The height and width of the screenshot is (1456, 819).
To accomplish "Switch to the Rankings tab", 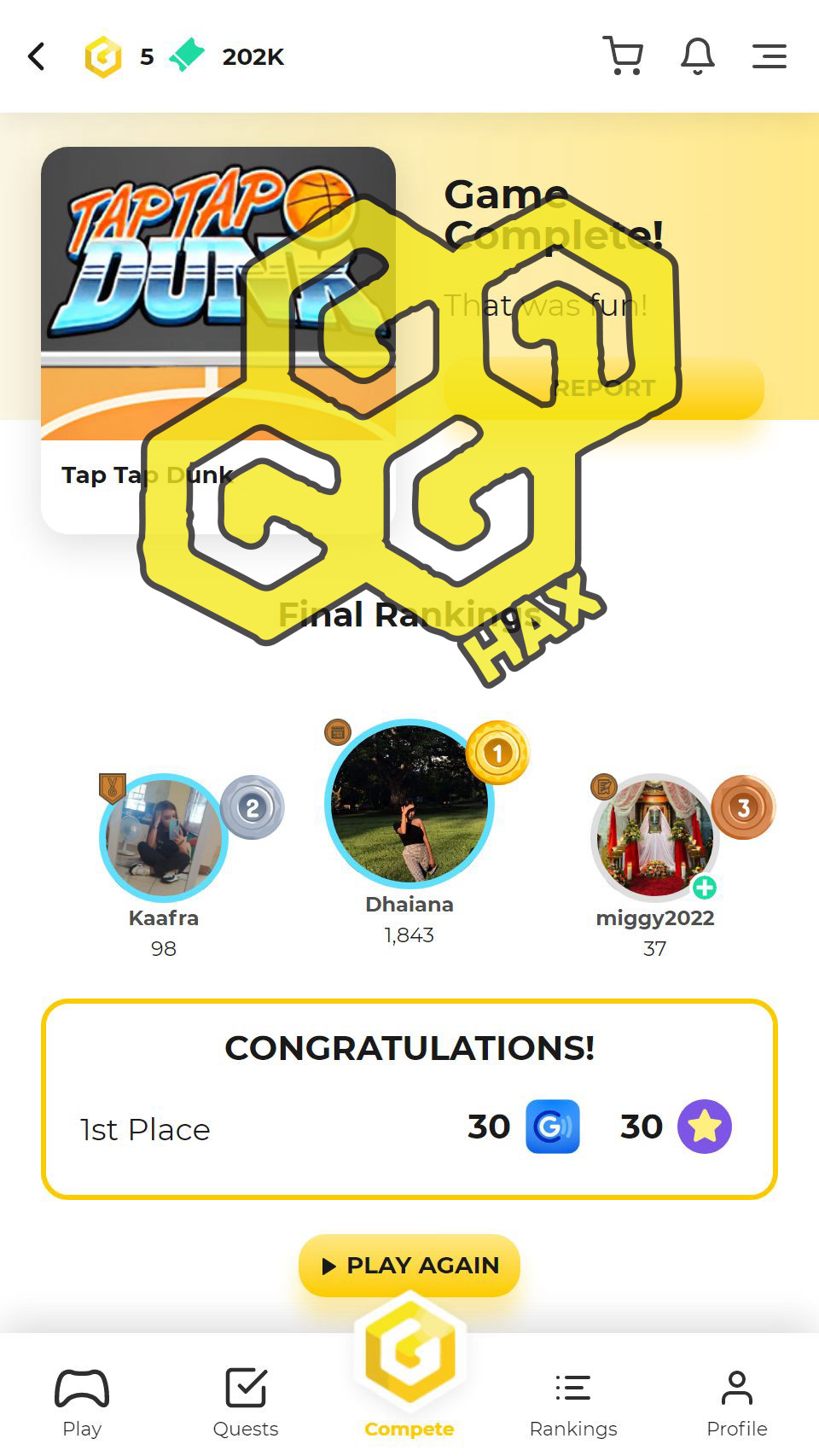I will 573,1404.
